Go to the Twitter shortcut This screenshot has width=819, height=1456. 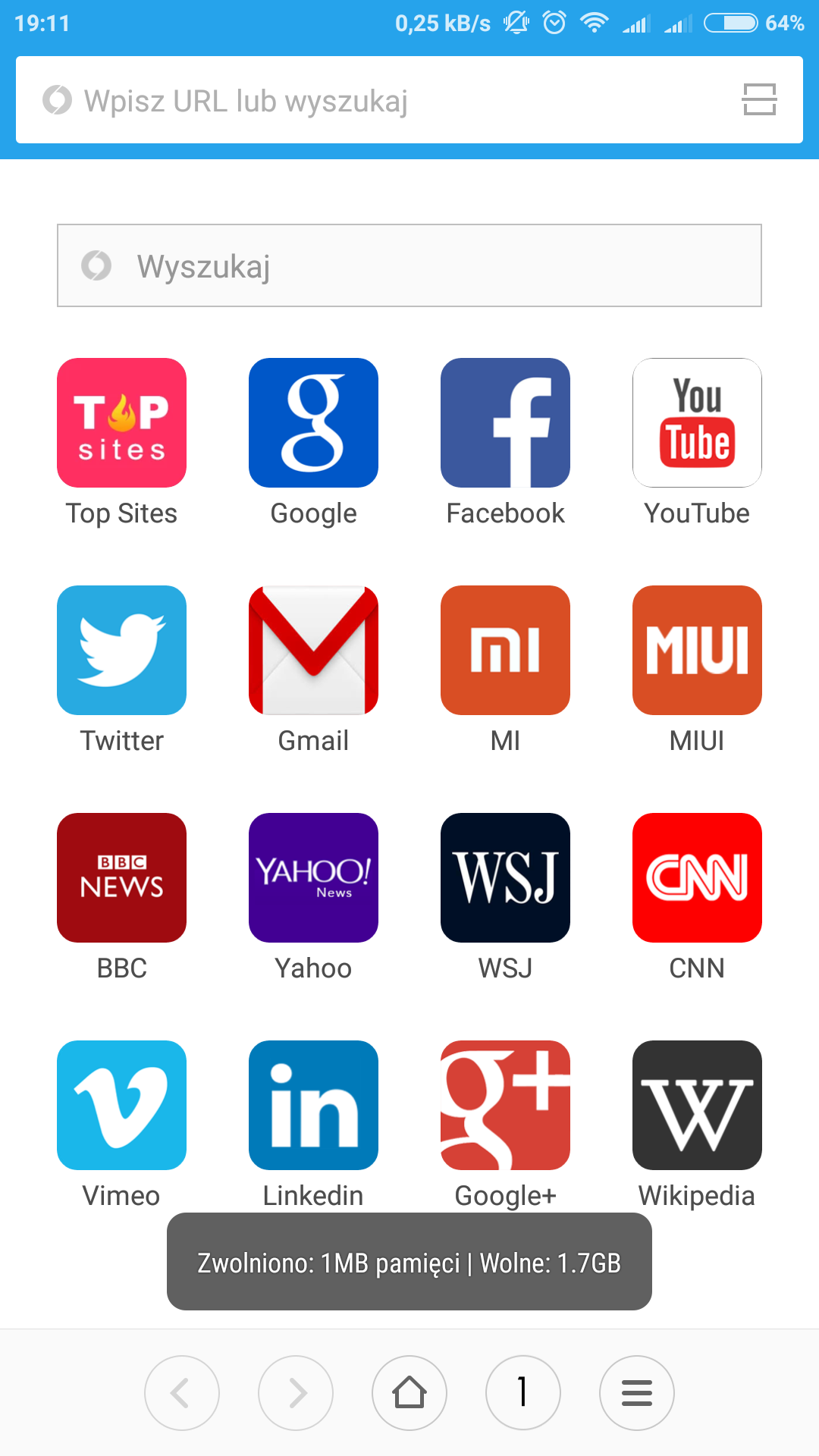pyautogui.click(x=121, y=651)
